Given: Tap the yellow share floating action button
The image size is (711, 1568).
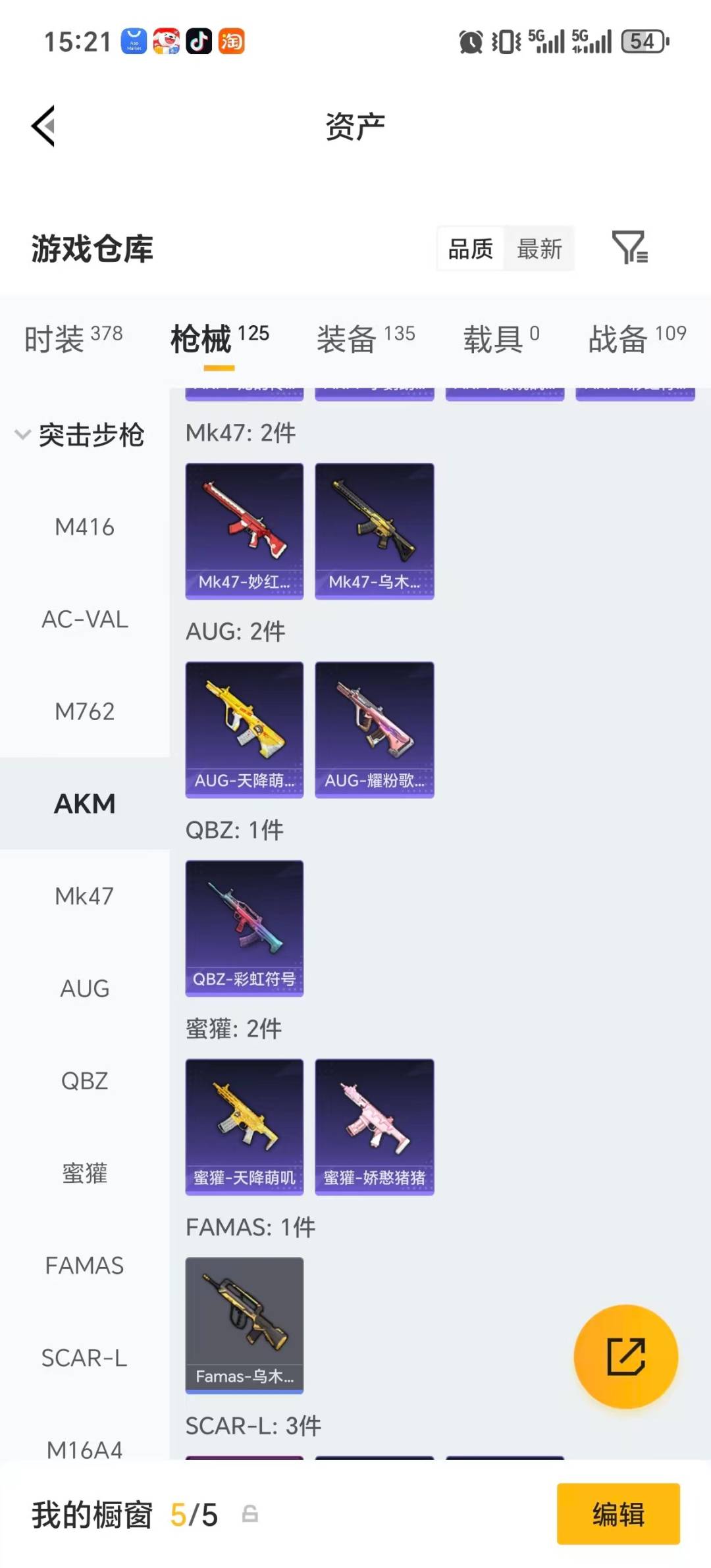Looking at the screenshot, I should 626,1357.
